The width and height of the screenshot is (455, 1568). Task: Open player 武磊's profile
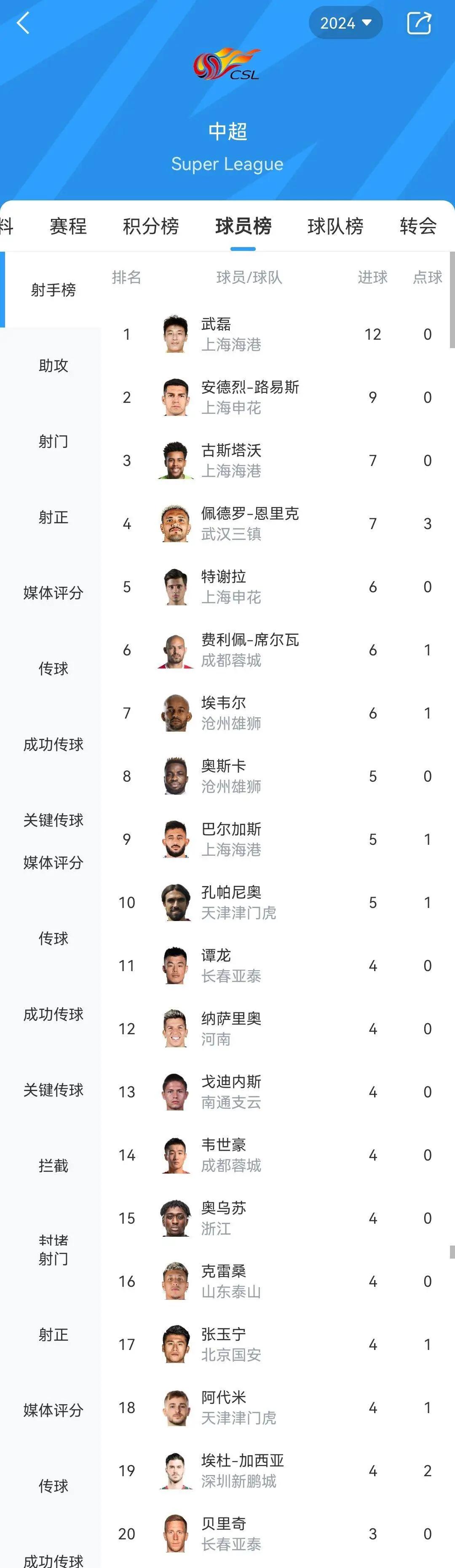tap(231, 334)
